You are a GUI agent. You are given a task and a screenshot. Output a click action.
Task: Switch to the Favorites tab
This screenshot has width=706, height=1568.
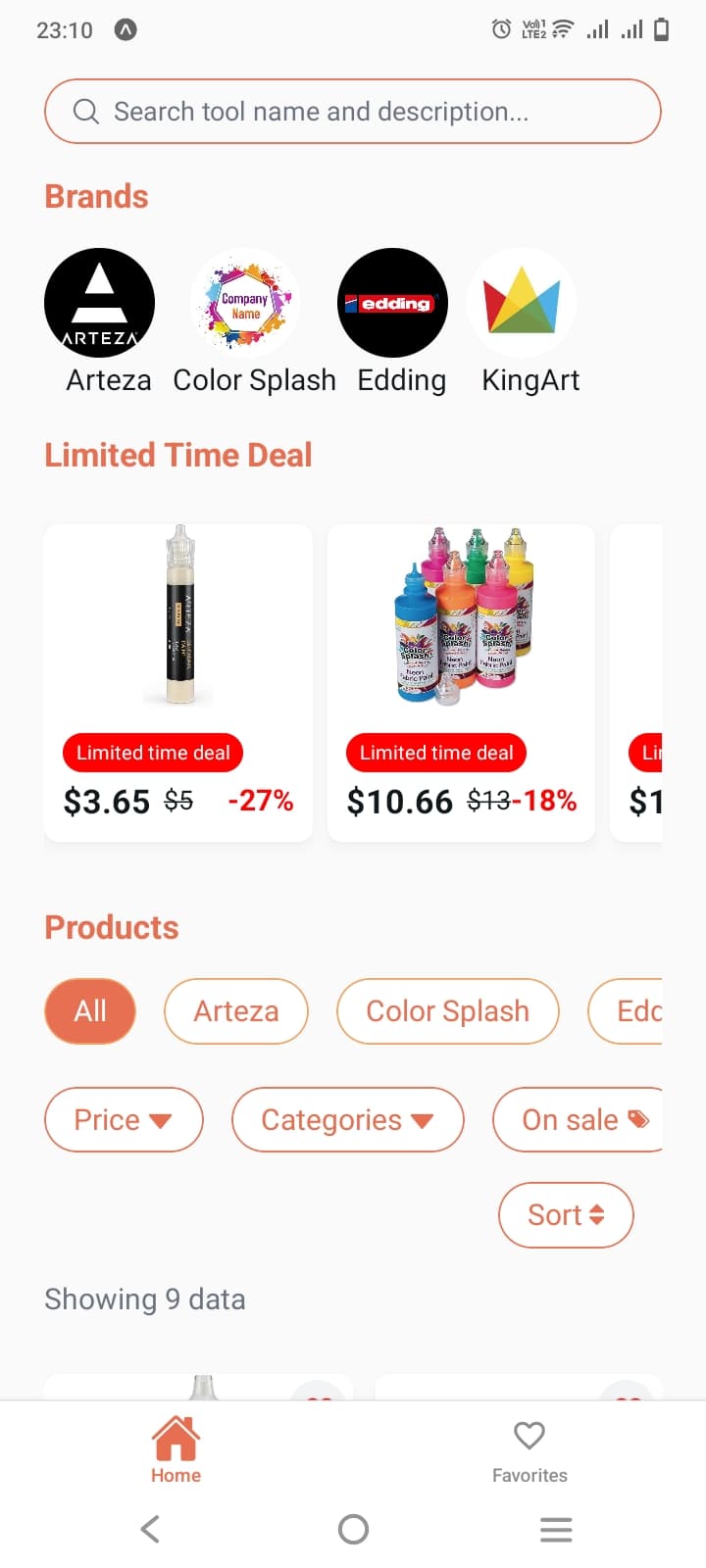pos(529,1450)
